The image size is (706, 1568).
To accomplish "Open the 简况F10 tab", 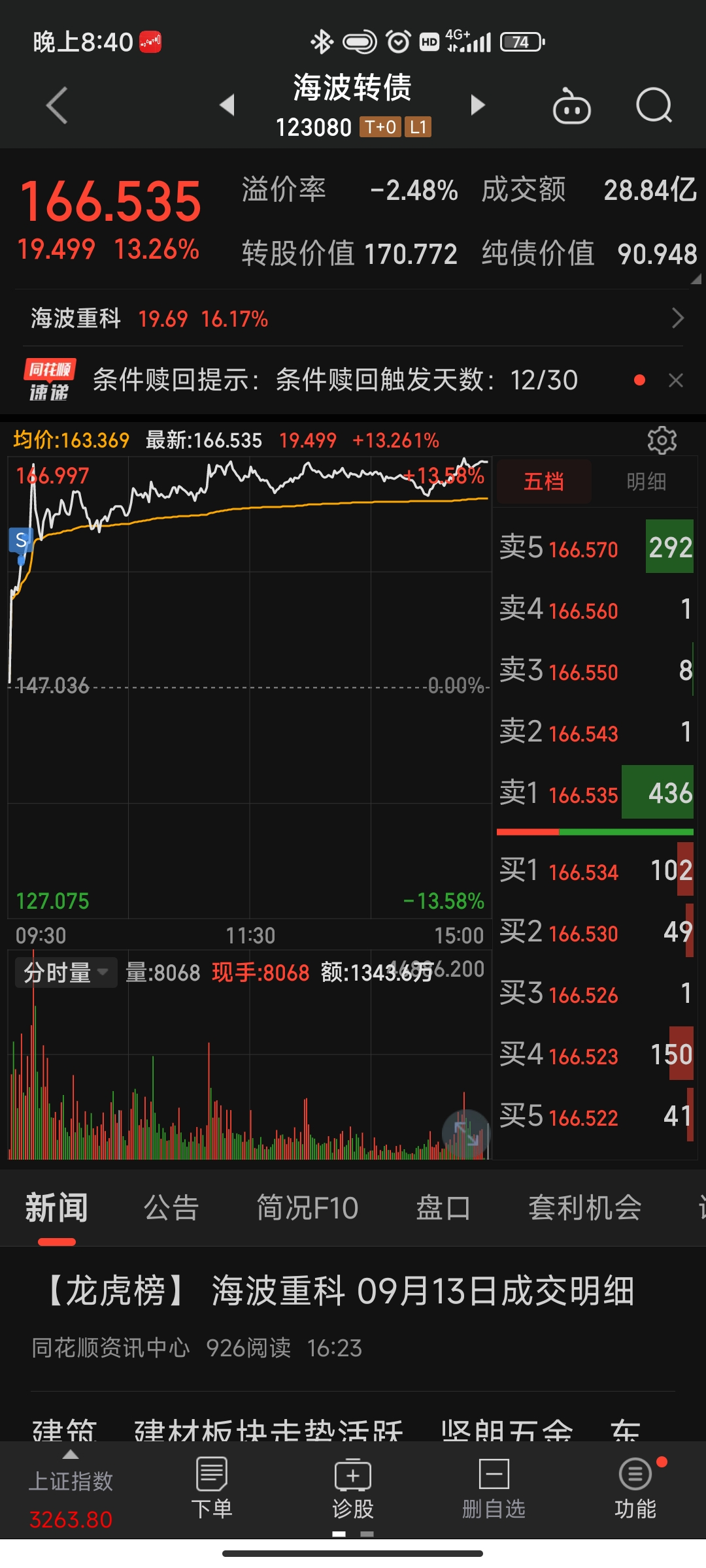I will [x=307, y=1208].
